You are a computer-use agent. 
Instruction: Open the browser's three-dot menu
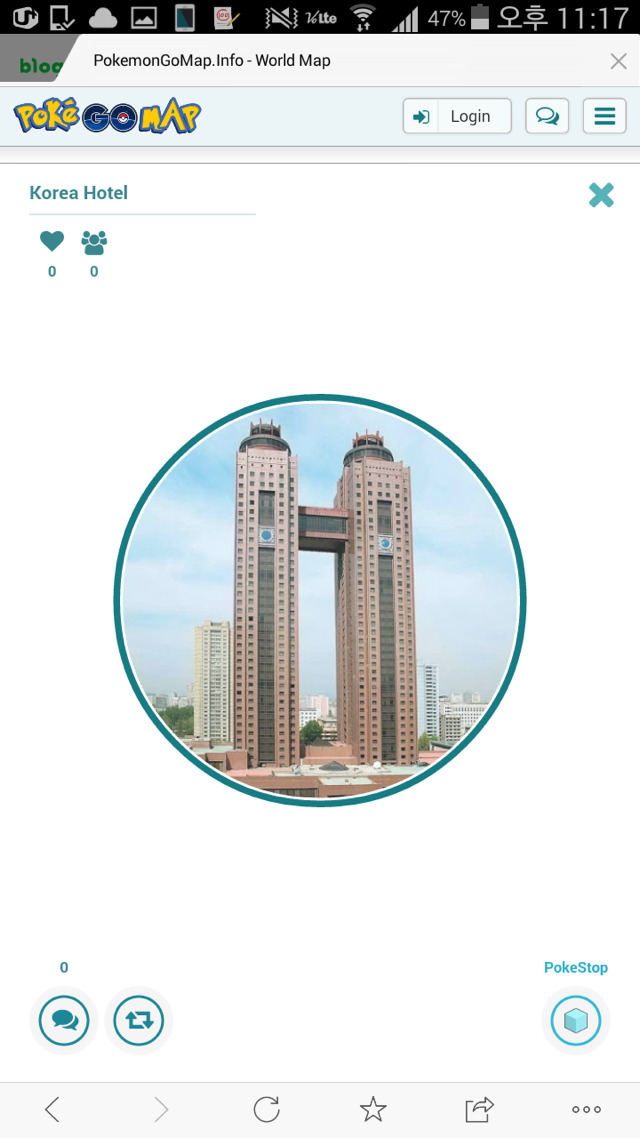[586, 1108]
